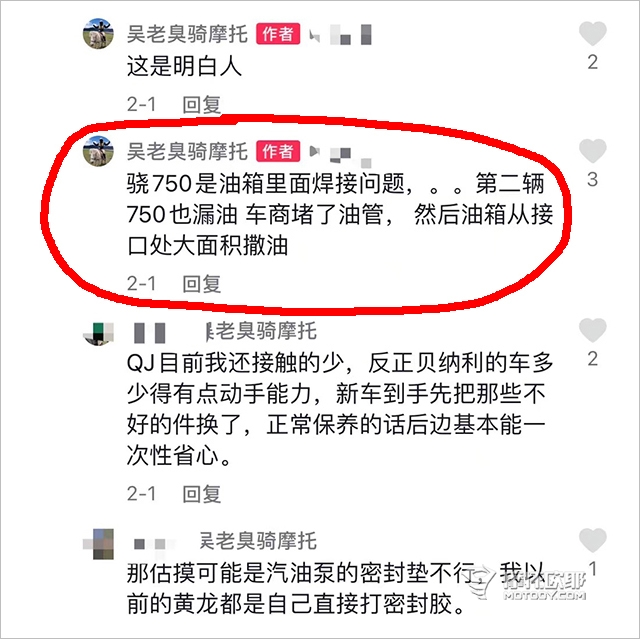The width and height of the screenshot is (640, 639).
Task: Reply to the comment "这是明白人"
Action: point(201,104)
